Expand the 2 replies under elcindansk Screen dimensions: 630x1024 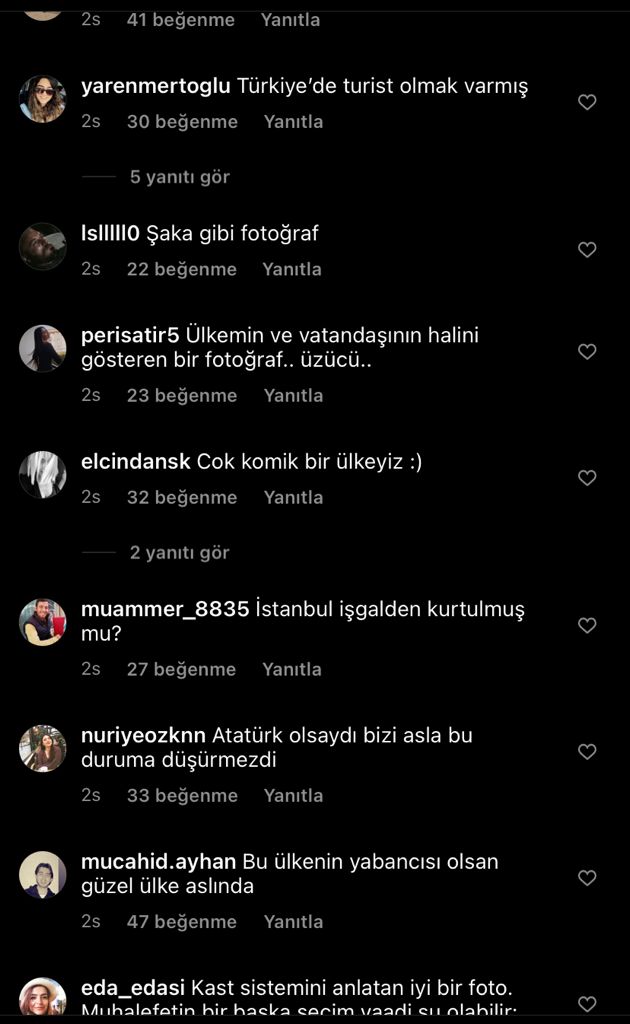pos(179,552)
